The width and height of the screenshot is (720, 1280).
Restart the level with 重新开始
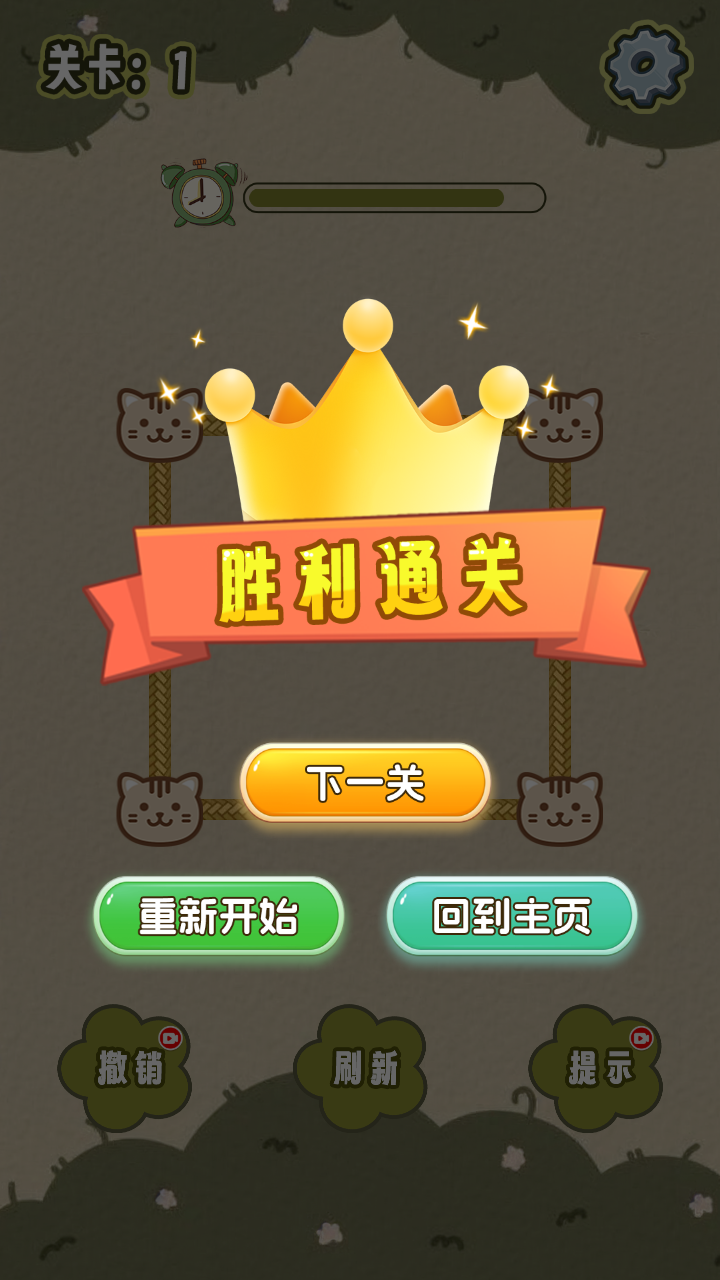(219, 916)
